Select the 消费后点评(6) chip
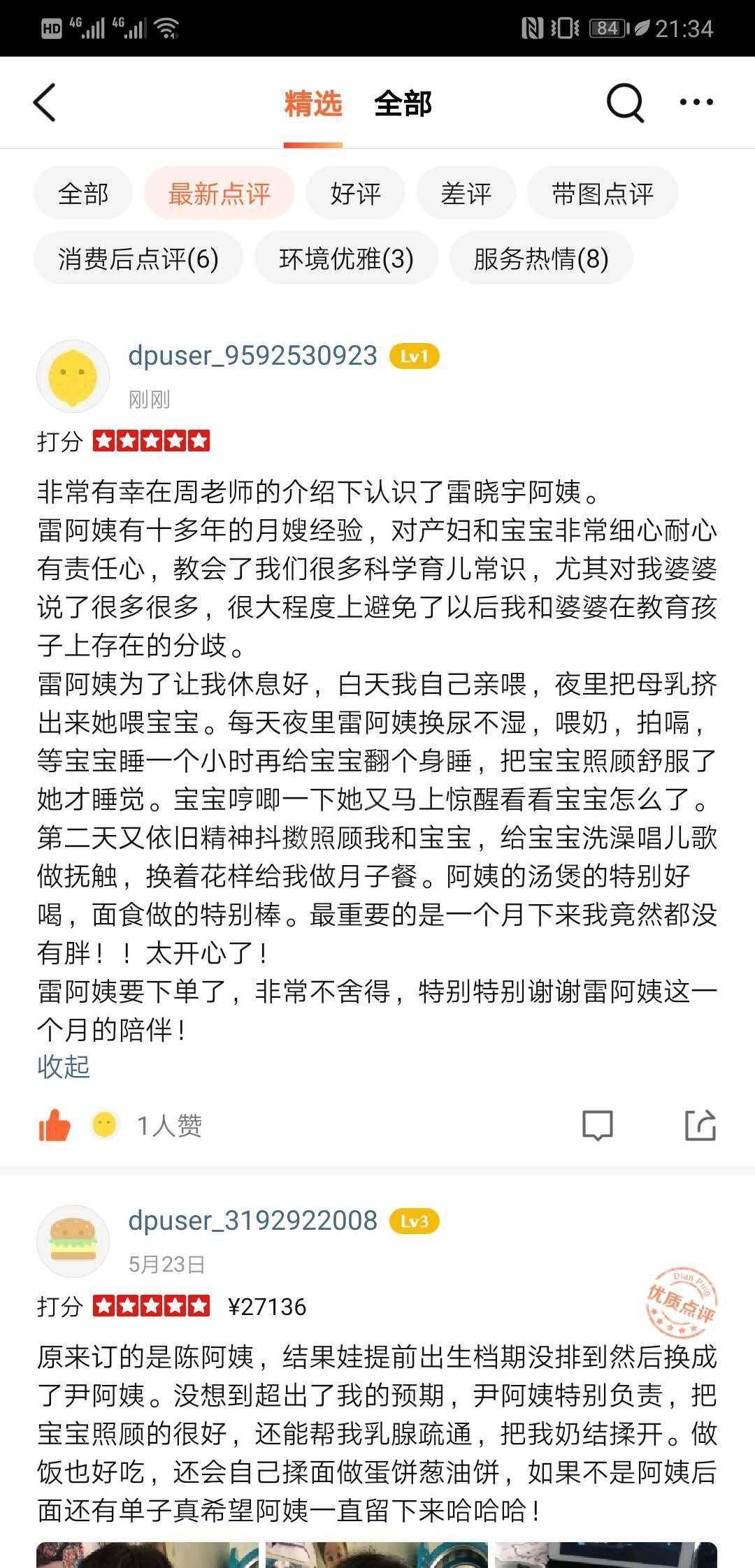 click(x=138, y=259)
